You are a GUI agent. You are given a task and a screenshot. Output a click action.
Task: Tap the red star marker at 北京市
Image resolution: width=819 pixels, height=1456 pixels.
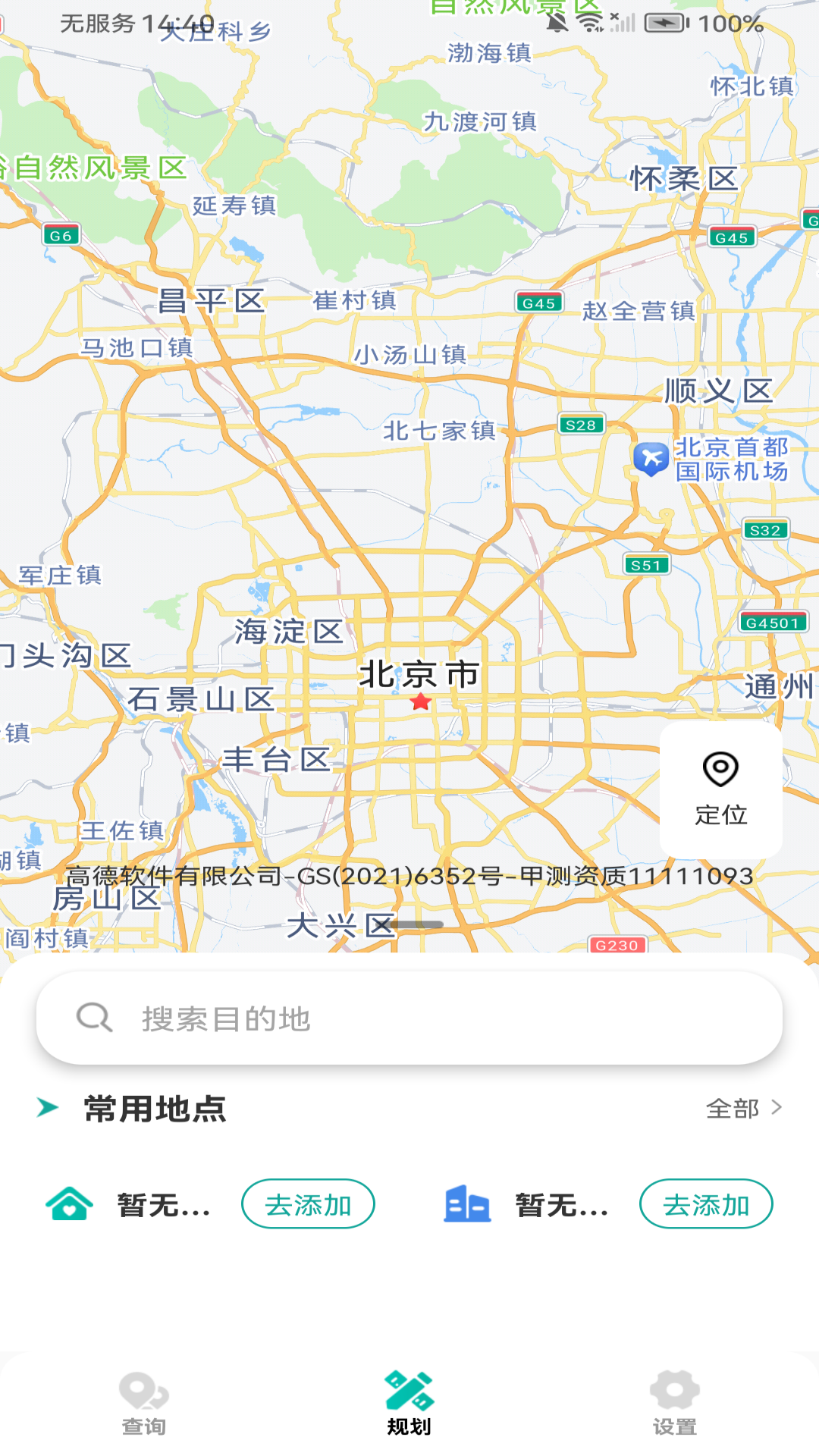(422, 701)
